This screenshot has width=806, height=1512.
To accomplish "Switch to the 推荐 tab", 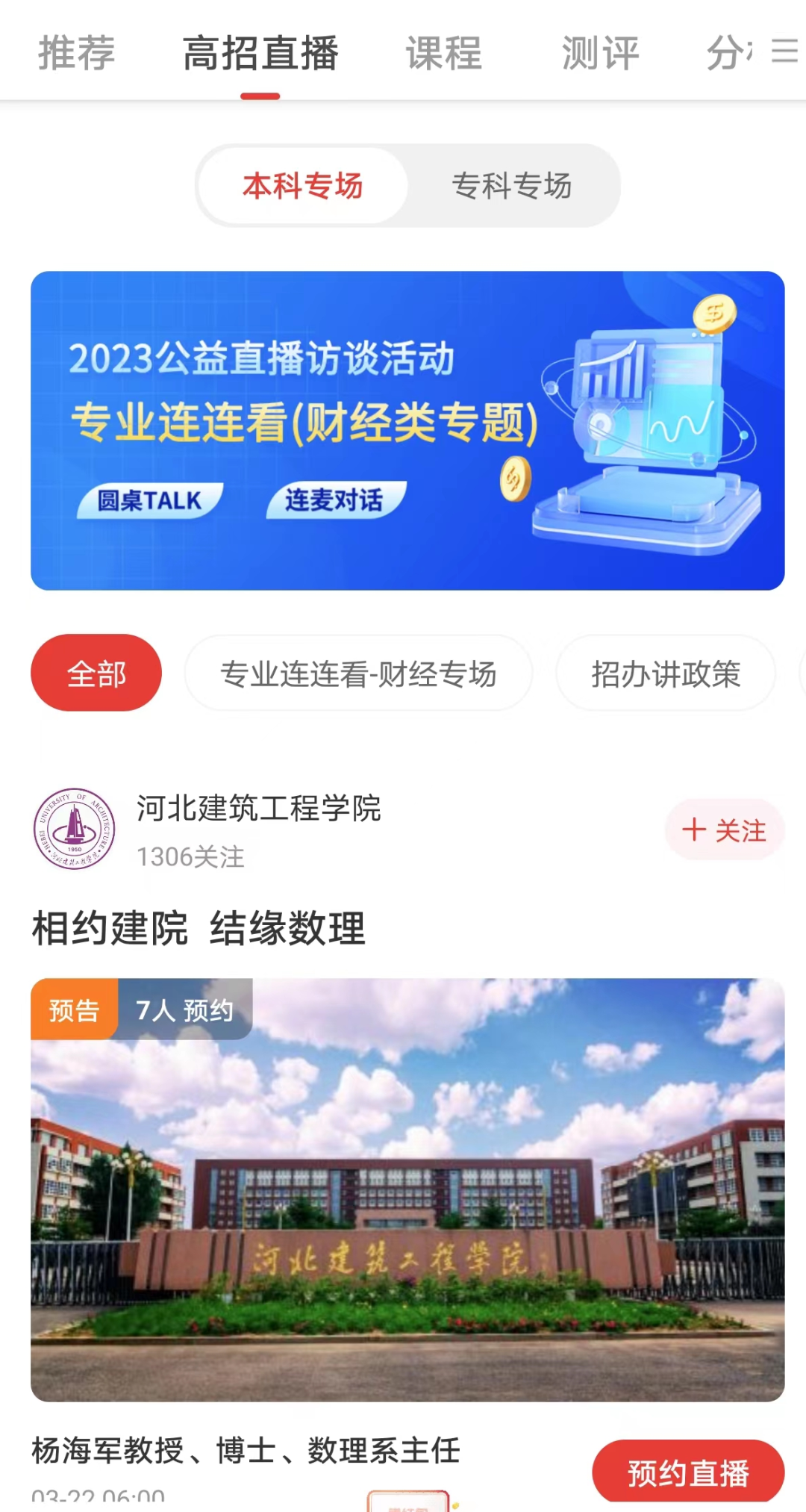I will click(x=76, y=53).
